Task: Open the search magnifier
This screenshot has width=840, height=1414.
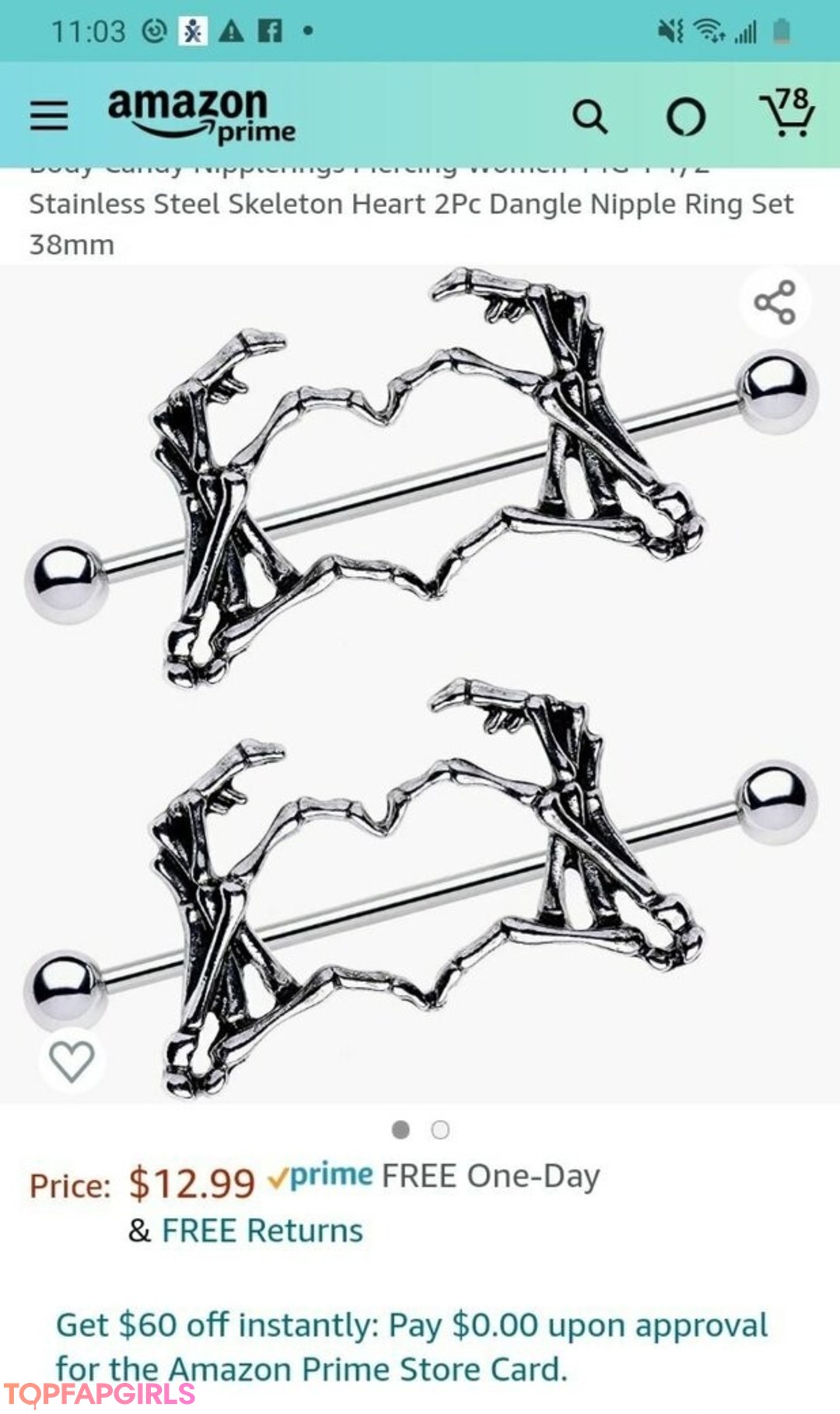Action: click(590, 117)
